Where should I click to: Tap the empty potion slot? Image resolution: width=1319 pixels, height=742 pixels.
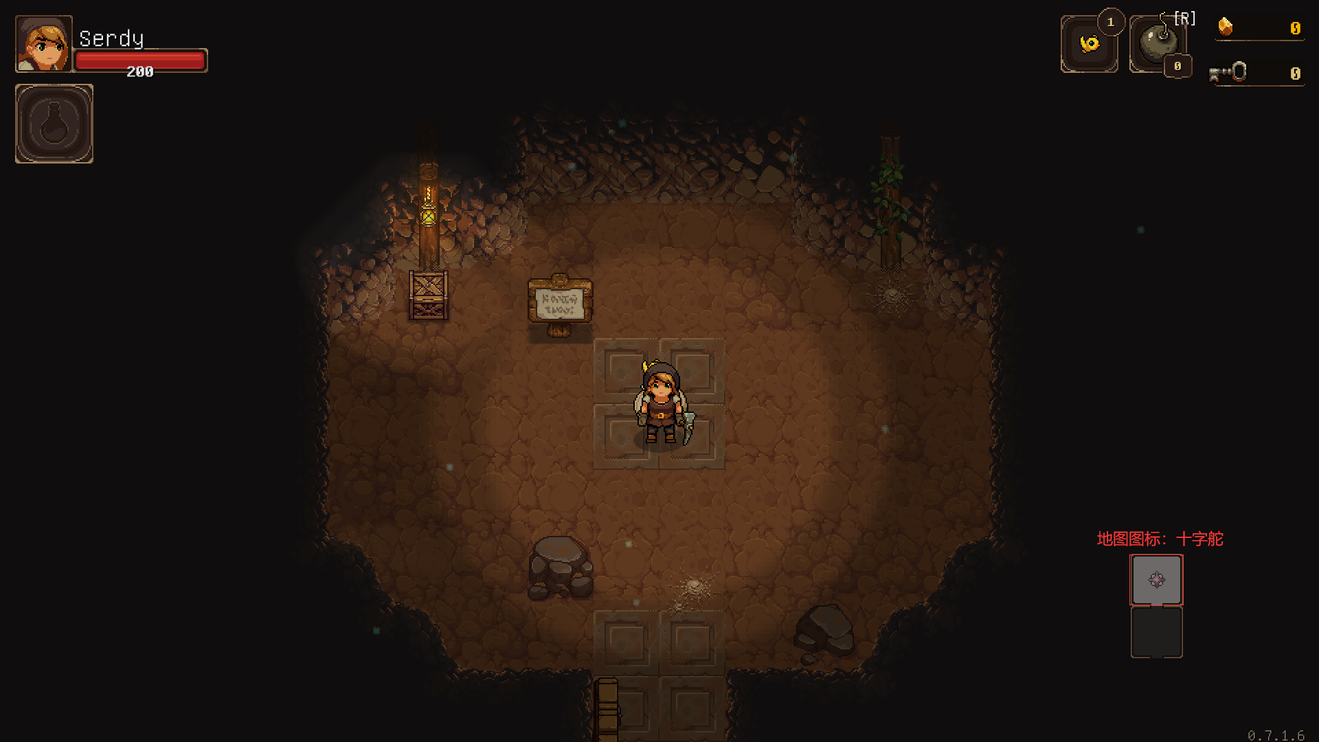point(54,124)
